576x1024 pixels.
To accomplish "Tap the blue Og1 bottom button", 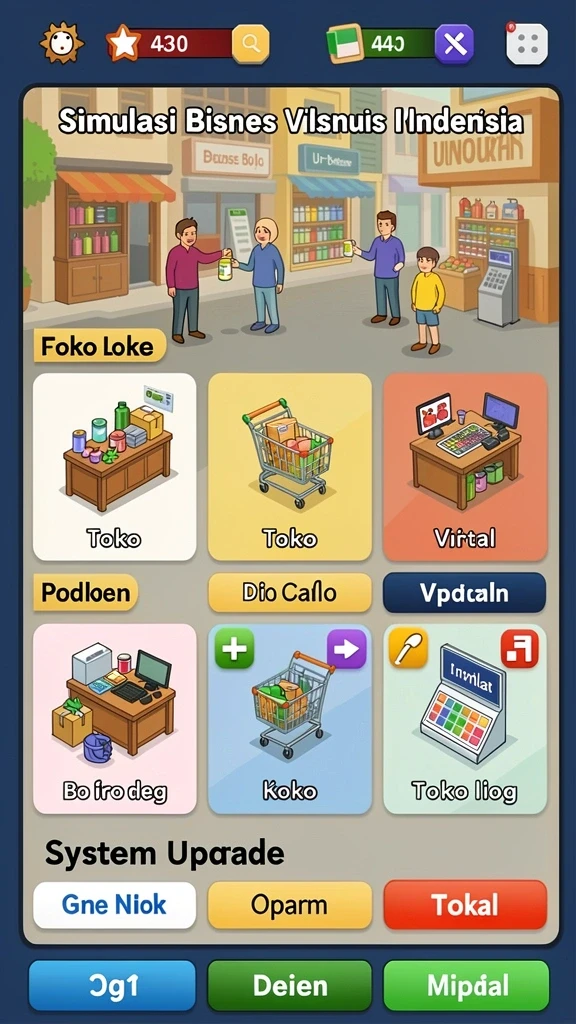I will tap(112, 985).
